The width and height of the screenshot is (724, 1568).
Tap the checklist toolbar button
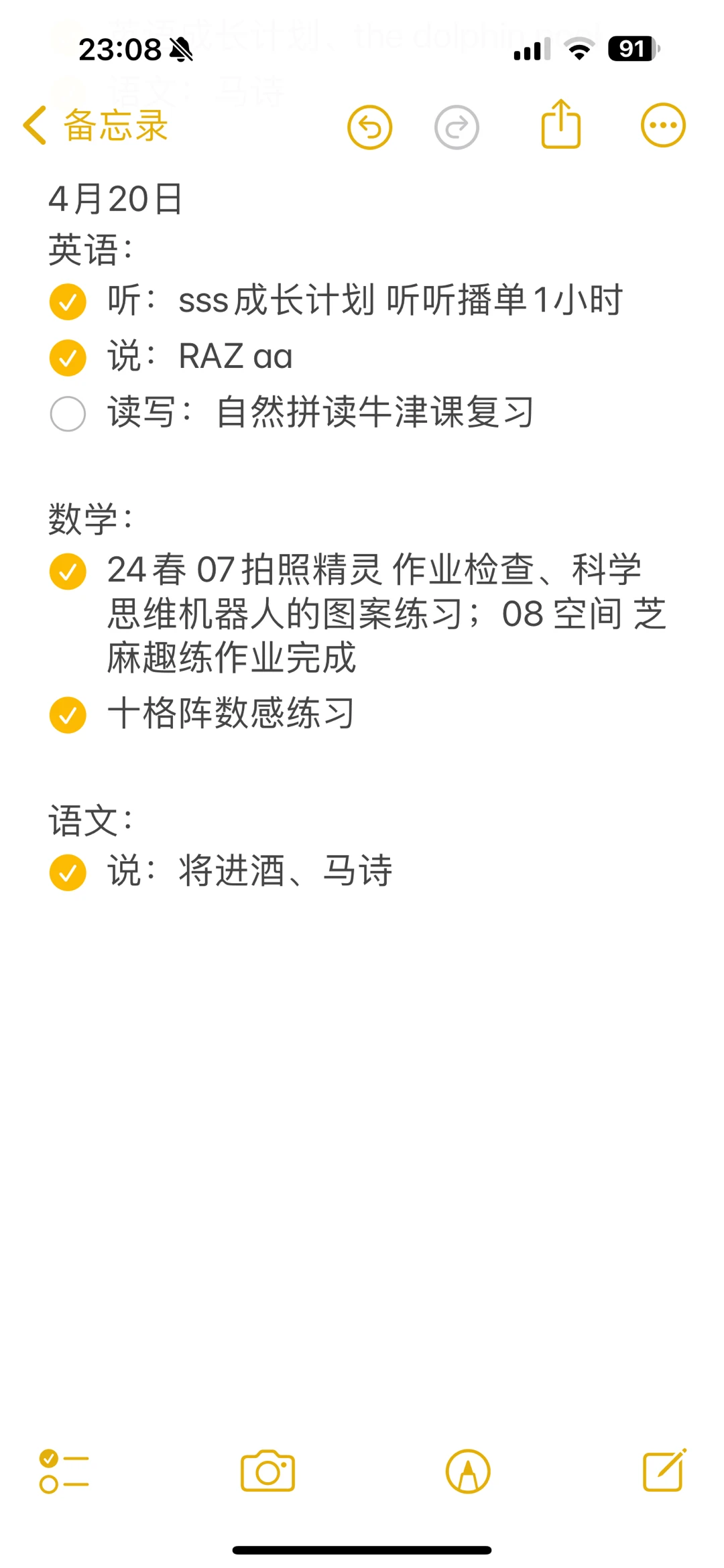tap(64, 1472)
